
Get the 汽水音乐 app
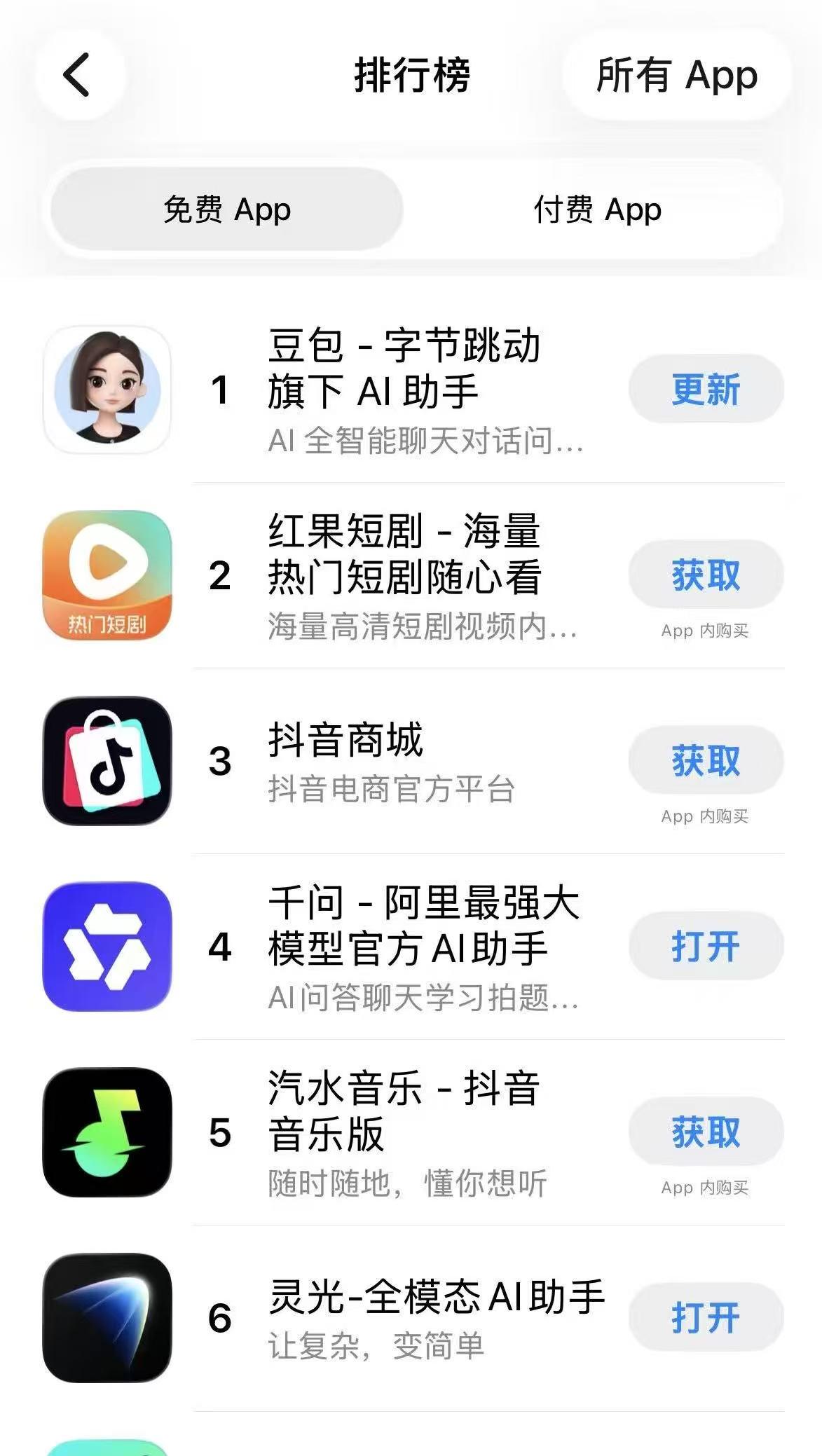(706, 1132)
